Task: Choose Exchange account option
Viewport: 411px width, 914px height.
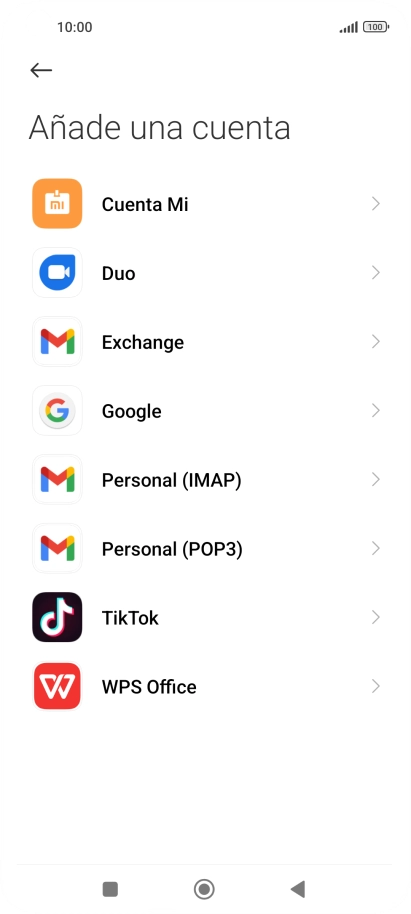Action: coord(205,342)
